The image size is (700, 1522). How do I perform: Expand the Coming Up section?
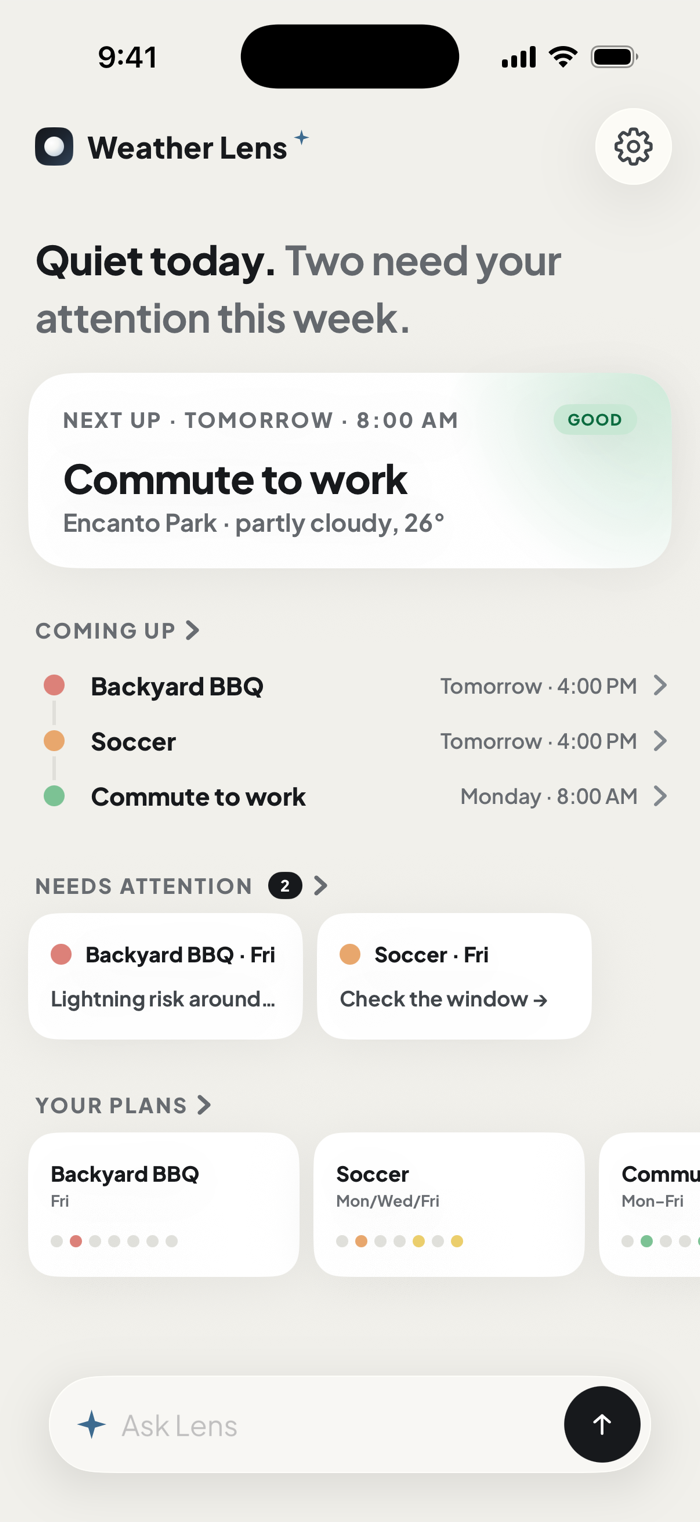tap(118, 631)
